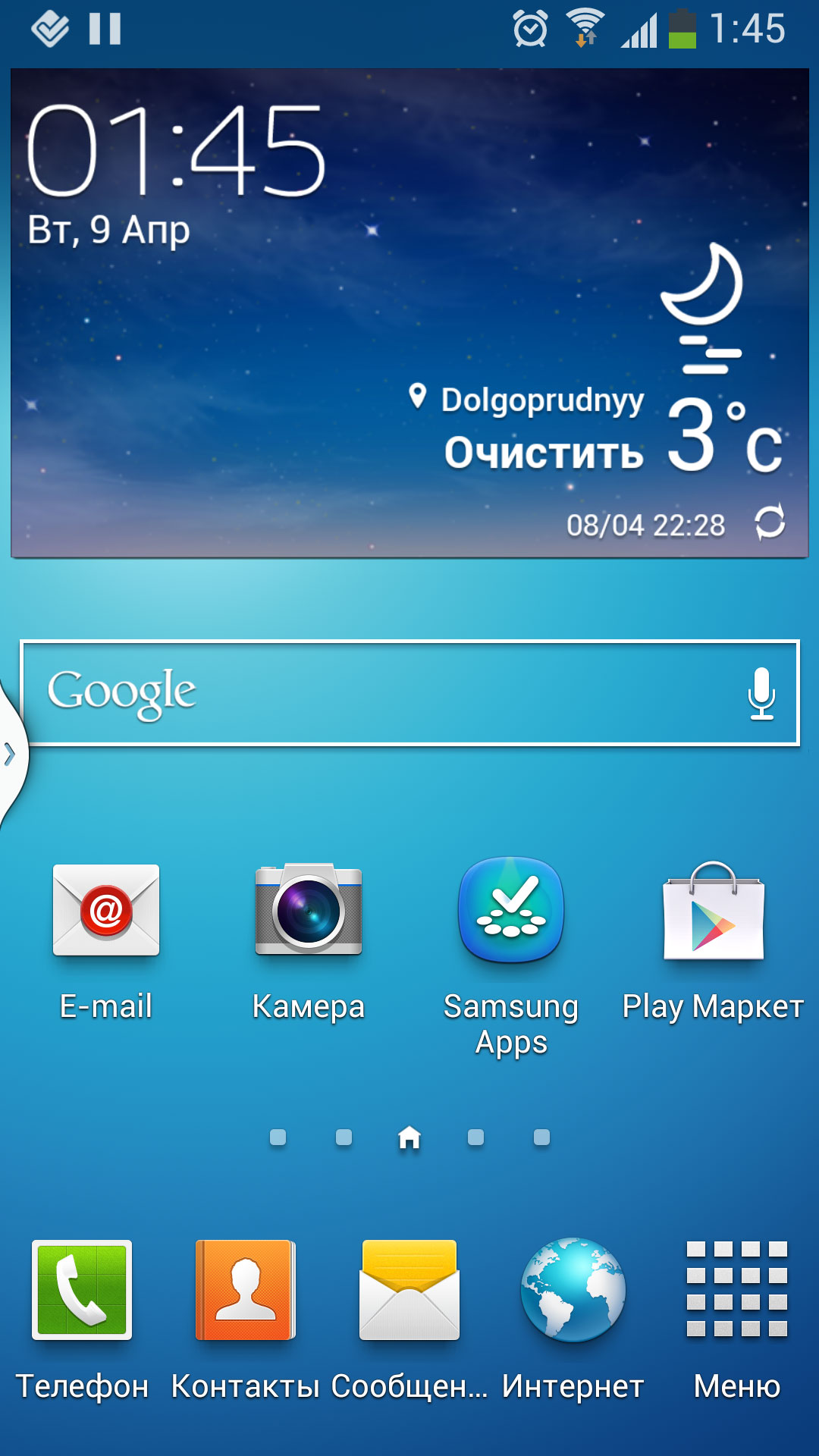Jump to the last home page dot

[x=541, y=1137]
